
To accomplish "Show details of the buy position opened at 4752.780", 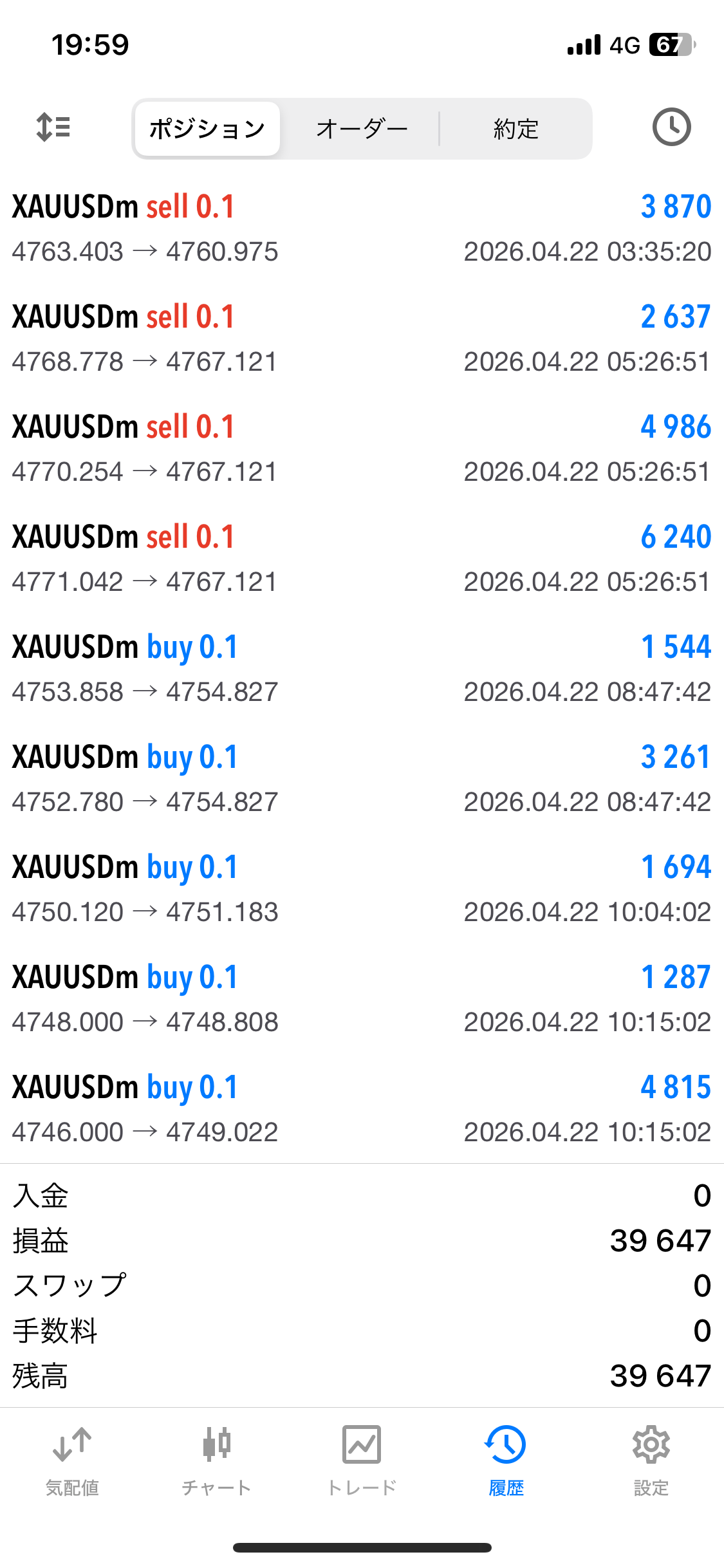I will pos(362,779).
